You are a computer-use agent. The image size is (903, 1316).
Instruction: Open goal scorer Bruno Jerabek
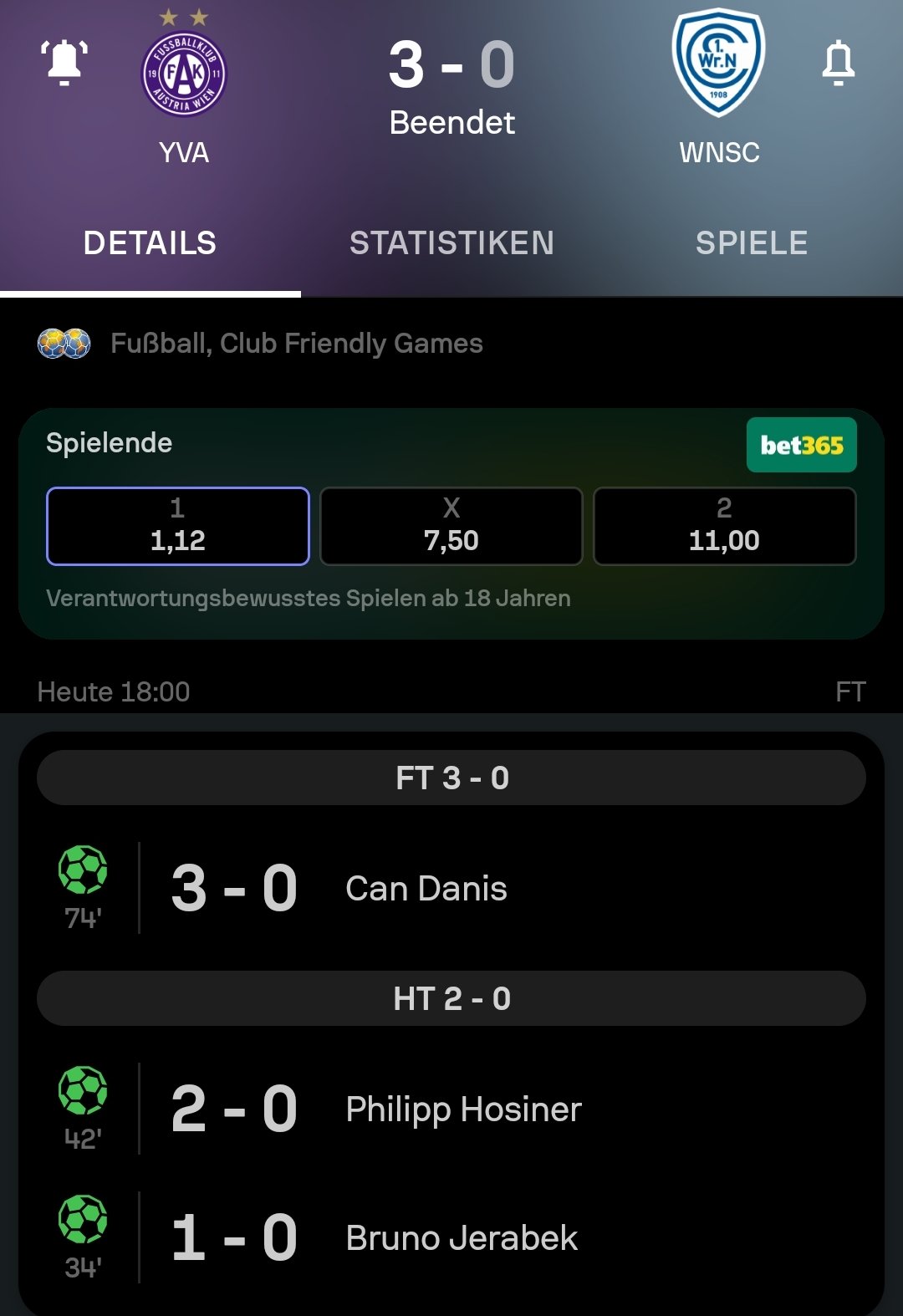(462, 1238)
